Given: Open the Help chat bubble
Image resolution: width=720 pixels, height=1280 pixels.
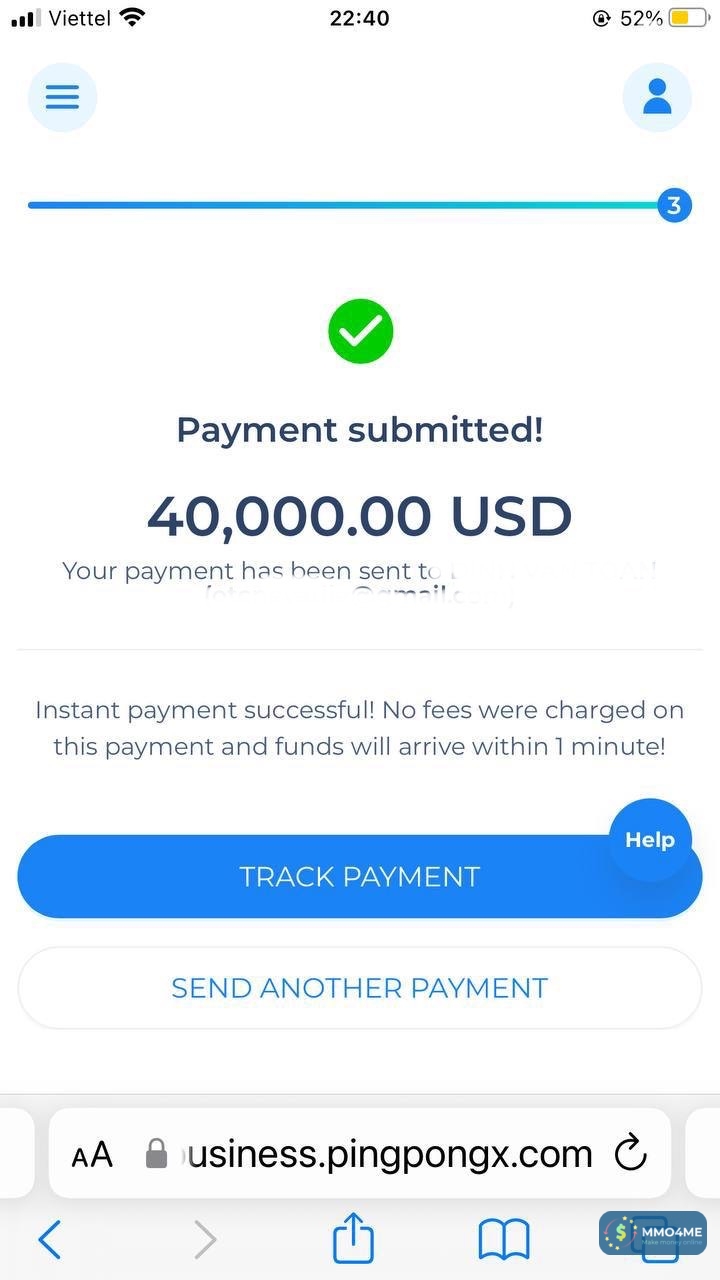Looking at the screenshot, I should coord(650,840).
